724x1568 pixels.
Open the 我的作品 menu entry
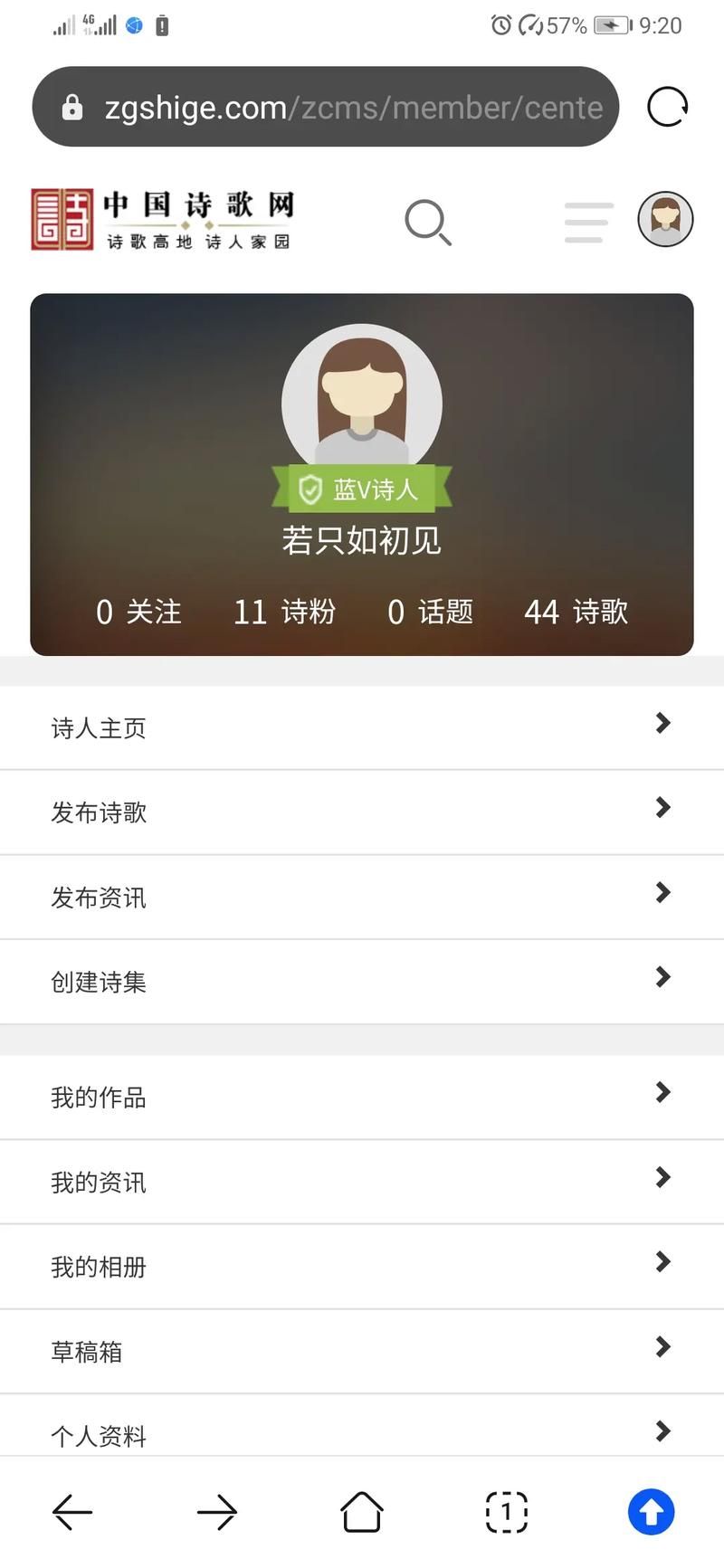[98, 1097]
